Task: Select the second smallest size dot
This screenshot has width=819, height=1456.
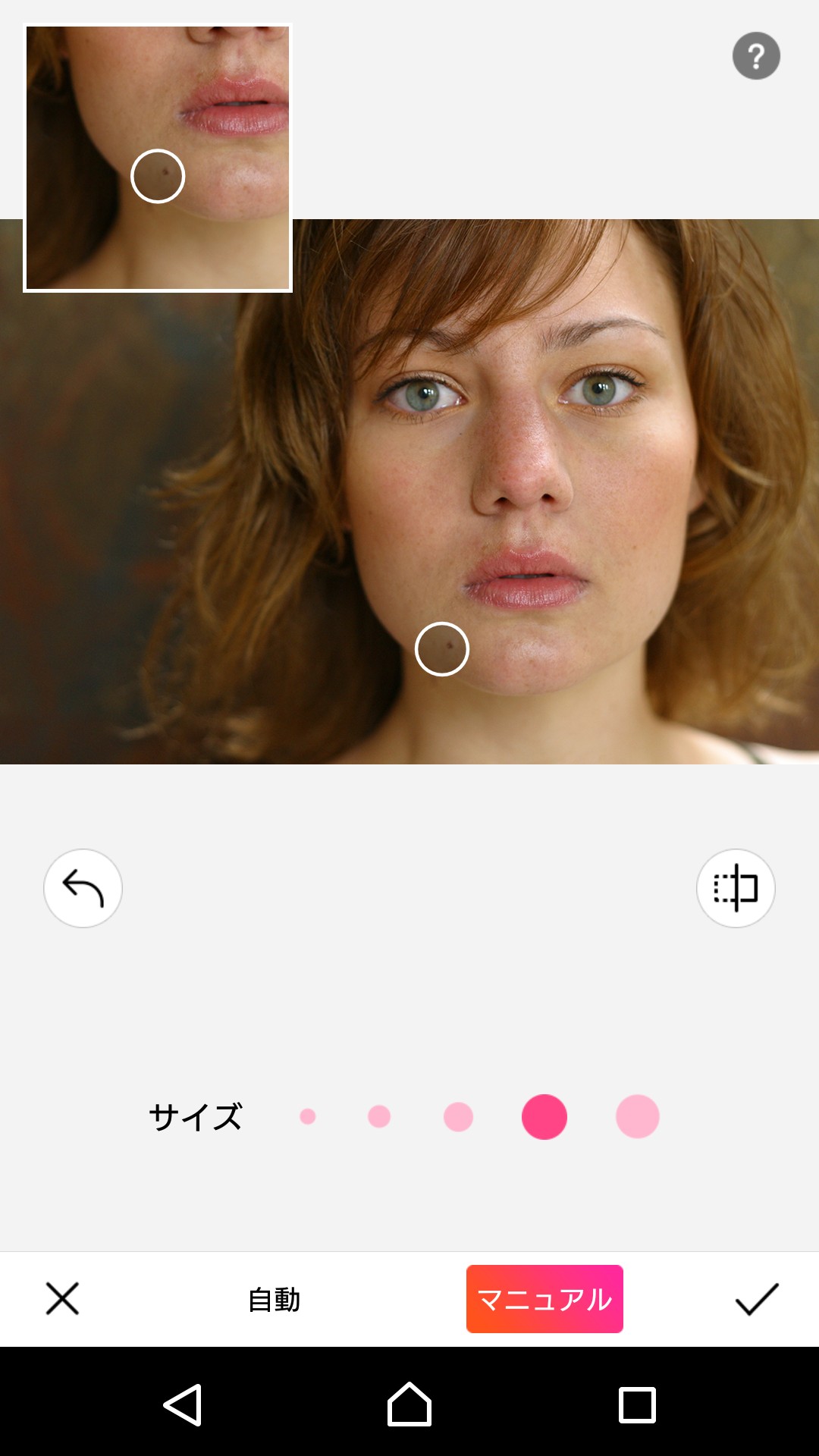Action: (379, 1116)
